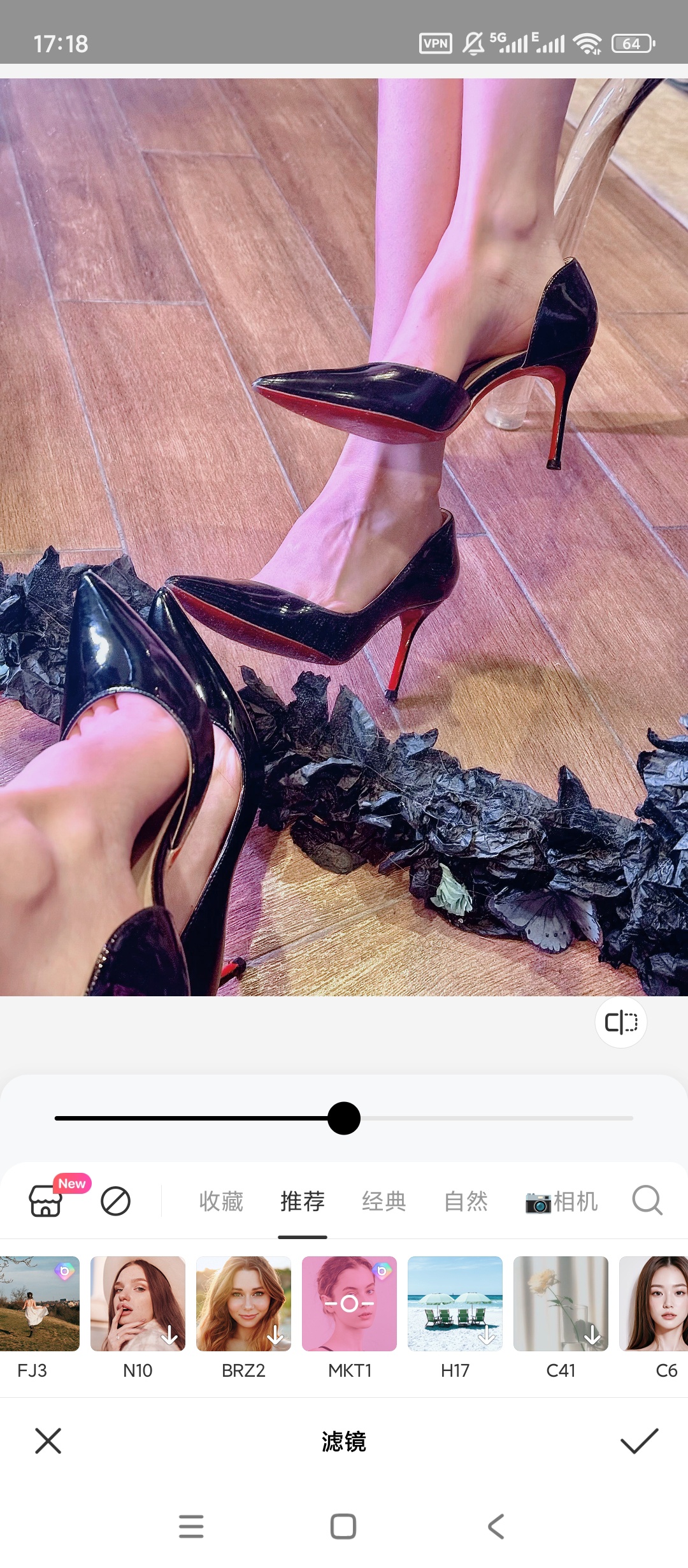The height and width of the screenshot is (1568, 688).
Task: Switch to the 相机 tab
Action: pyautogui.click(x=561, y=1201)
